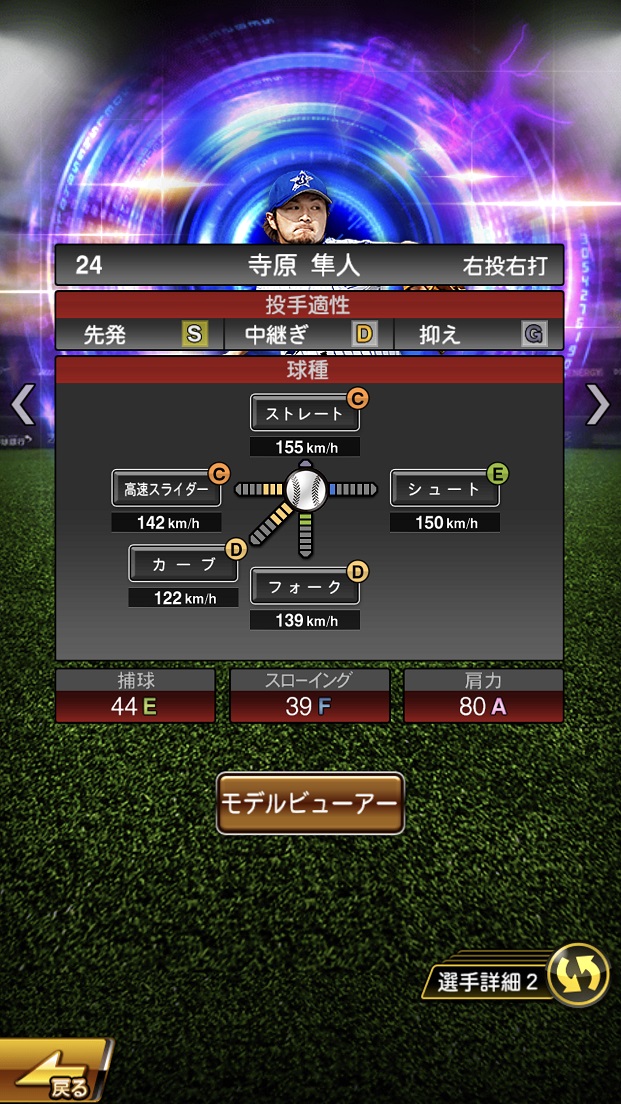621x1104 pixels.
Task: Select the シュート pitch type
Action: click(444, 489)
